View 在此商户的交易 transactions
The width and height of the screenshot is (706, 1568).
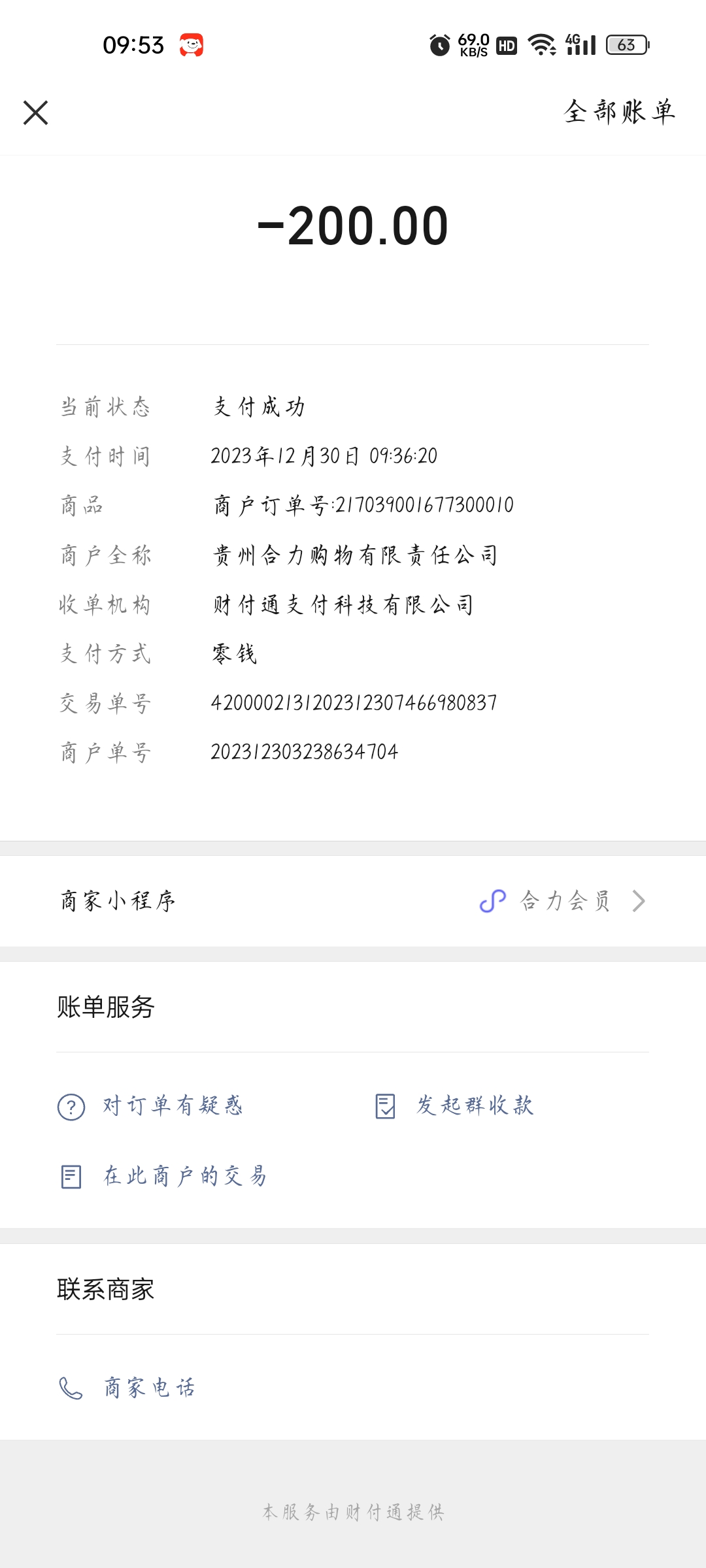click(x=165, y=1176)
